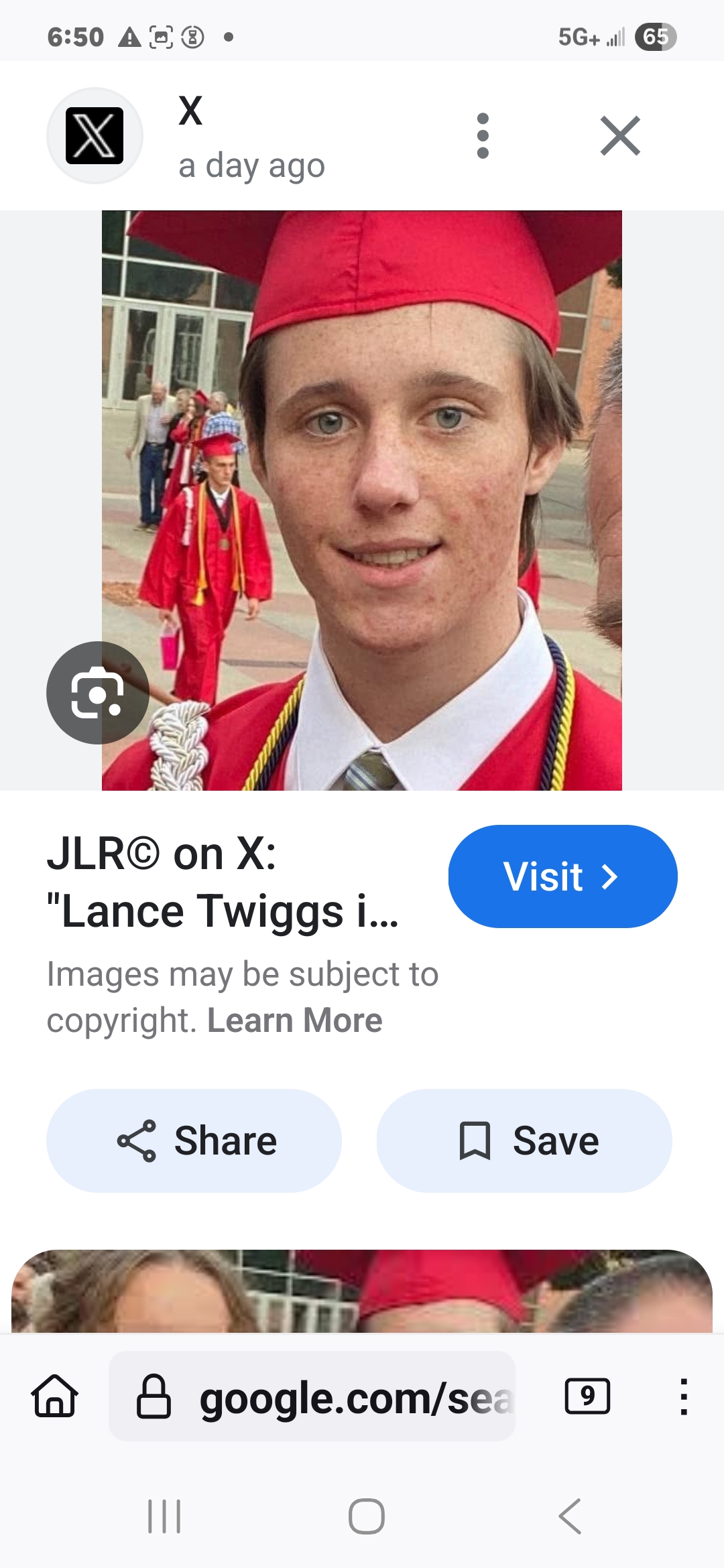Show the 9 open browser tabs
This screenshot has width=724, height=1568.
587,1396
